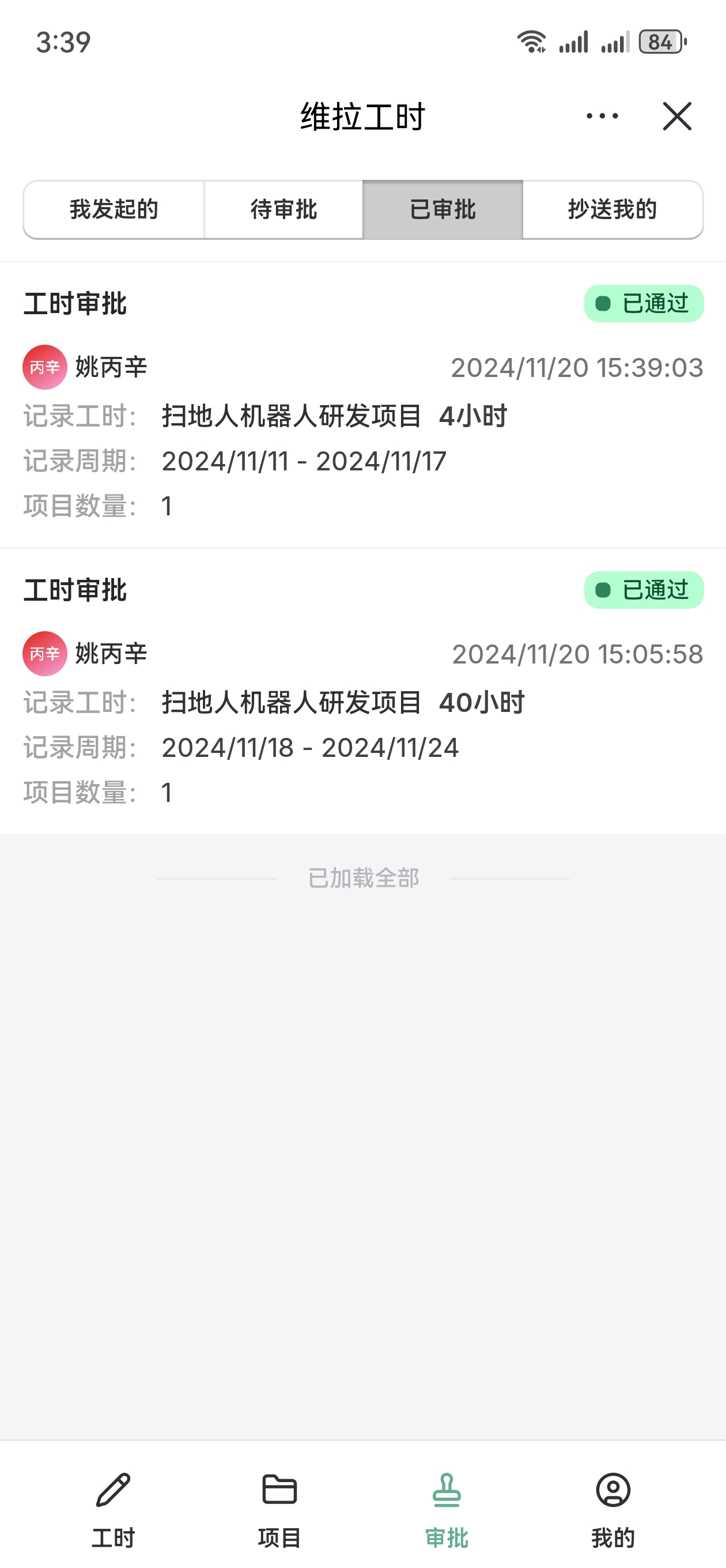Switch to the 待审批 tab
This screenshot has height=1568, width=726.
click(283, 209)
